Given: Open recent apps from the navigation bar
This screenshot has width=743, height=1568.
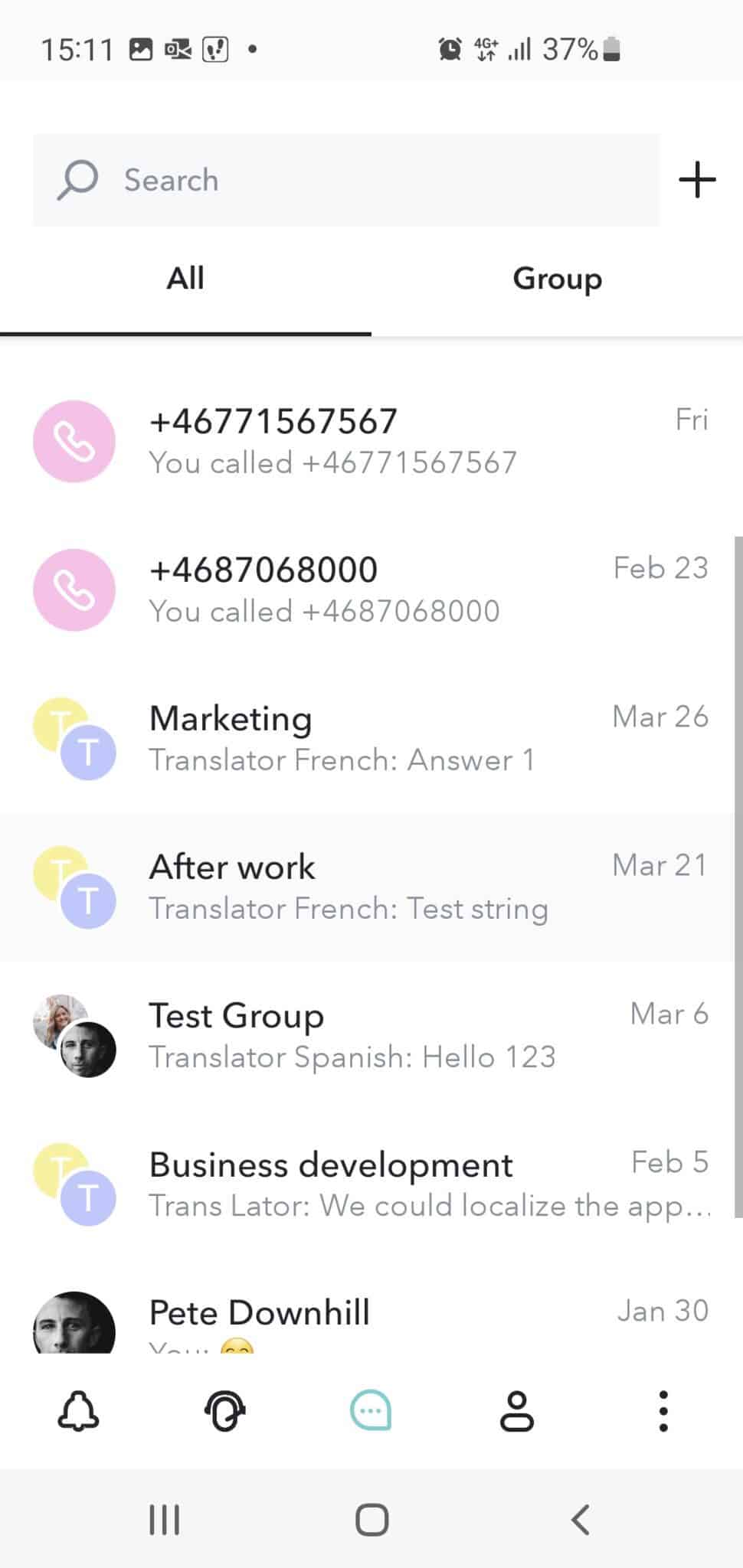Looking at the screenshot, I should pyautogui.click(x=164, y=1520).
